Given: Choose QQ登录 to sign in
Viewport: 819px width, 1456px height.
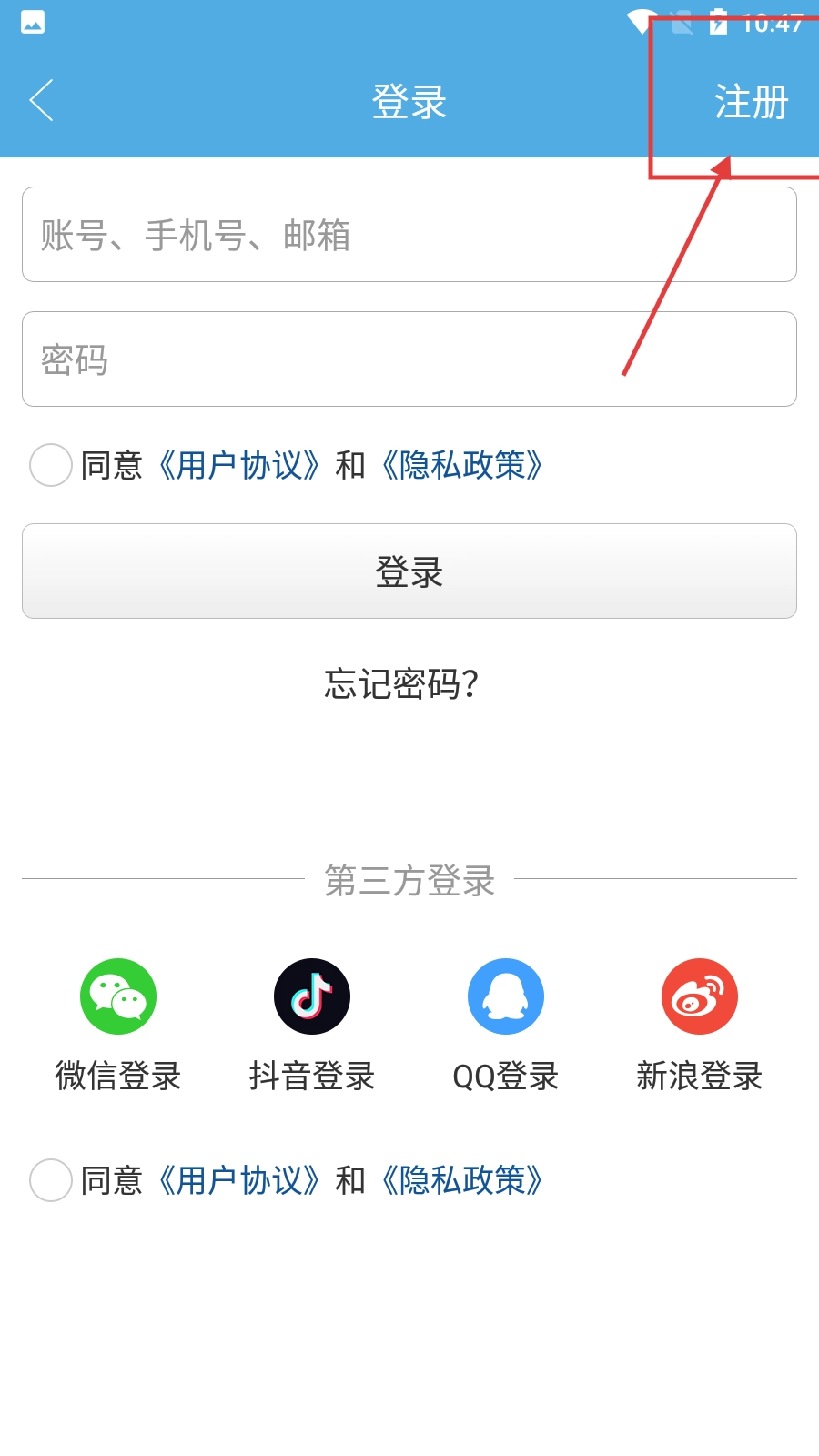Looking at the screenshot, I should point(506,997).
